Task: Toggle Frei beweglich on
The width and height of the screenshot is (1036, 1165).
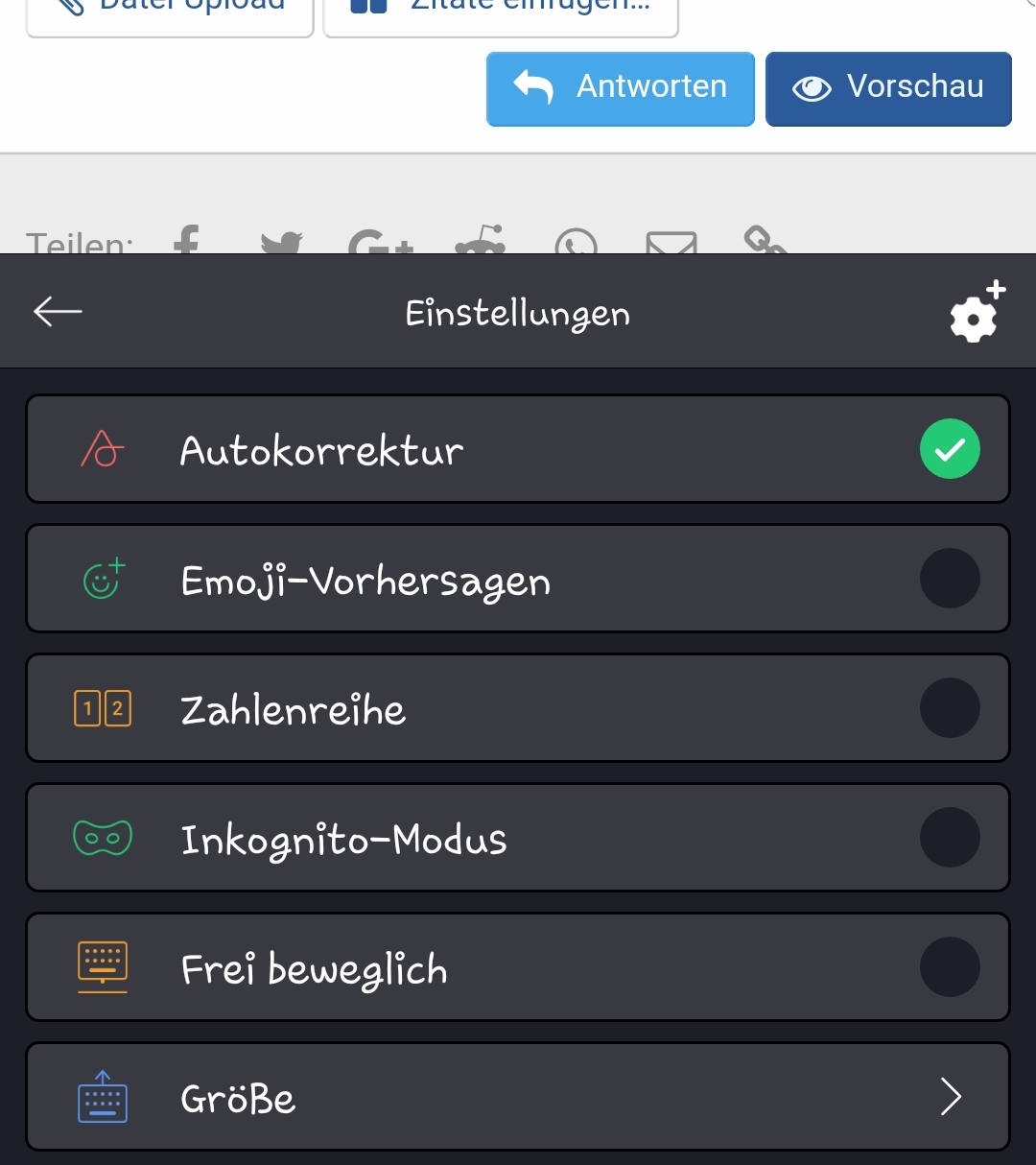Action: click(949, 967)
